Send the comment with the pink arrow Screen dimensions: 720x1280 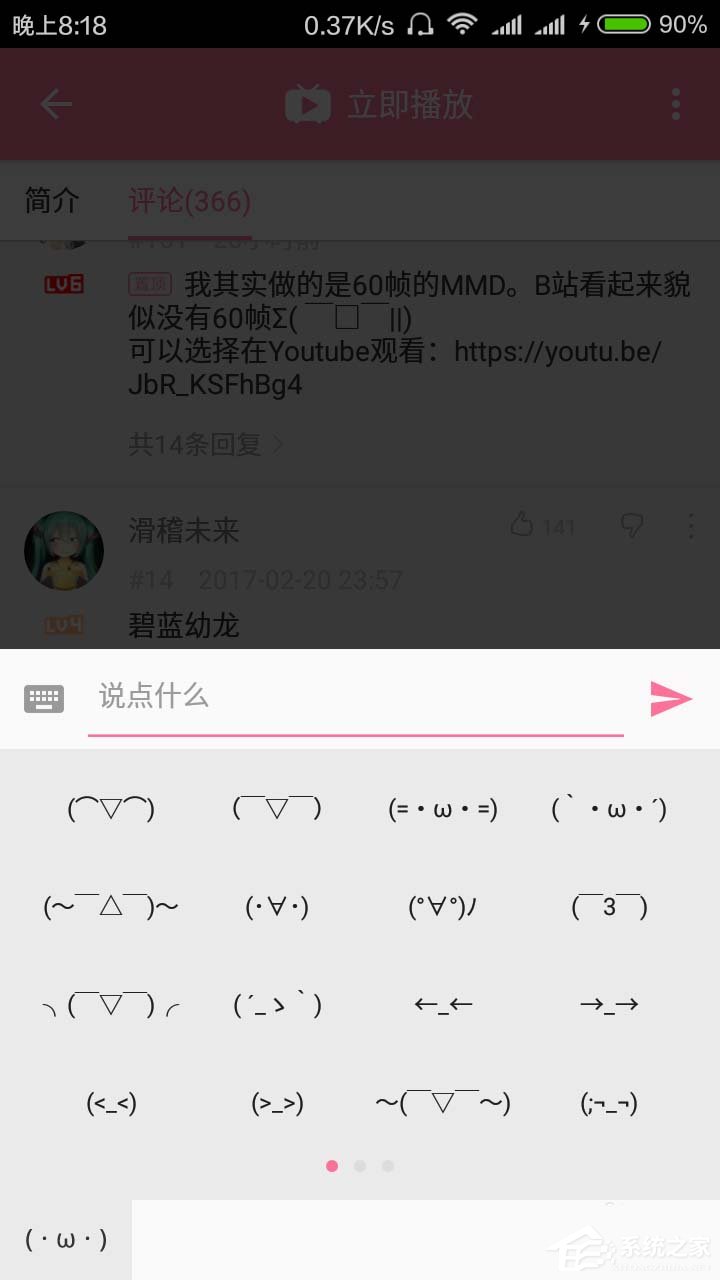click(670, 698)
